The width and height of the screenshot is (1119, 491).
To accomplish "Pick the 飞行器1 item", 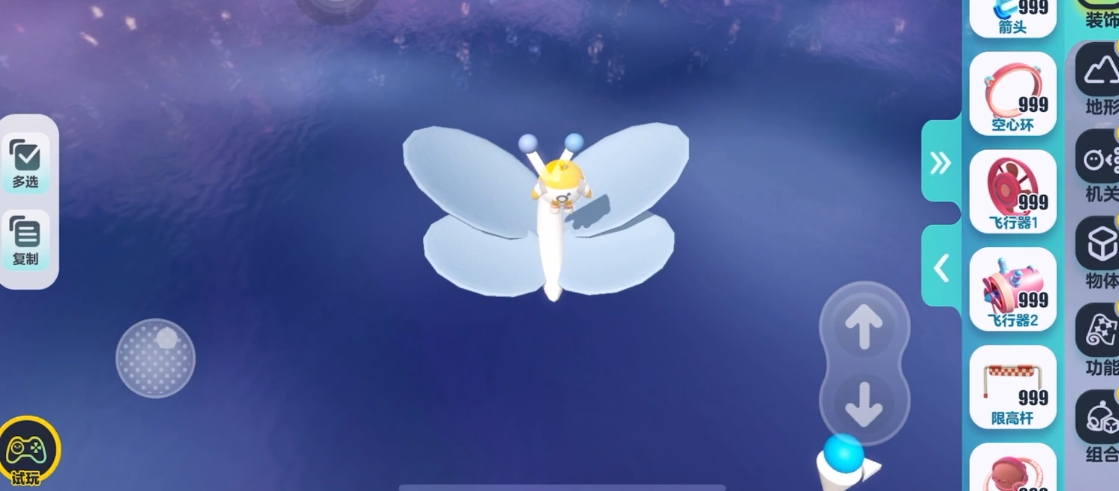I will pos(1012,192).
